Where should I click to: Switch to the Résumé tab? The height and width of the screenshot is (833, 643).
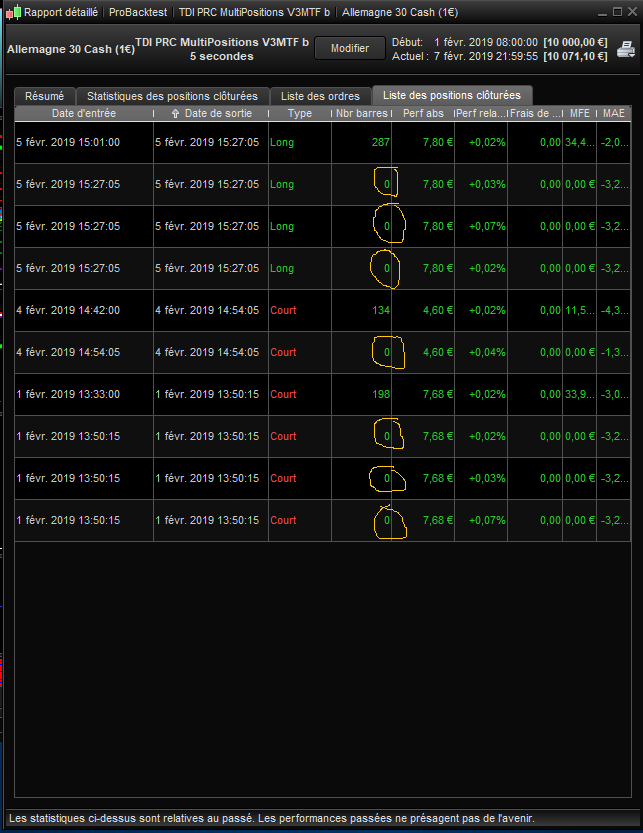[x=44, y=96]
